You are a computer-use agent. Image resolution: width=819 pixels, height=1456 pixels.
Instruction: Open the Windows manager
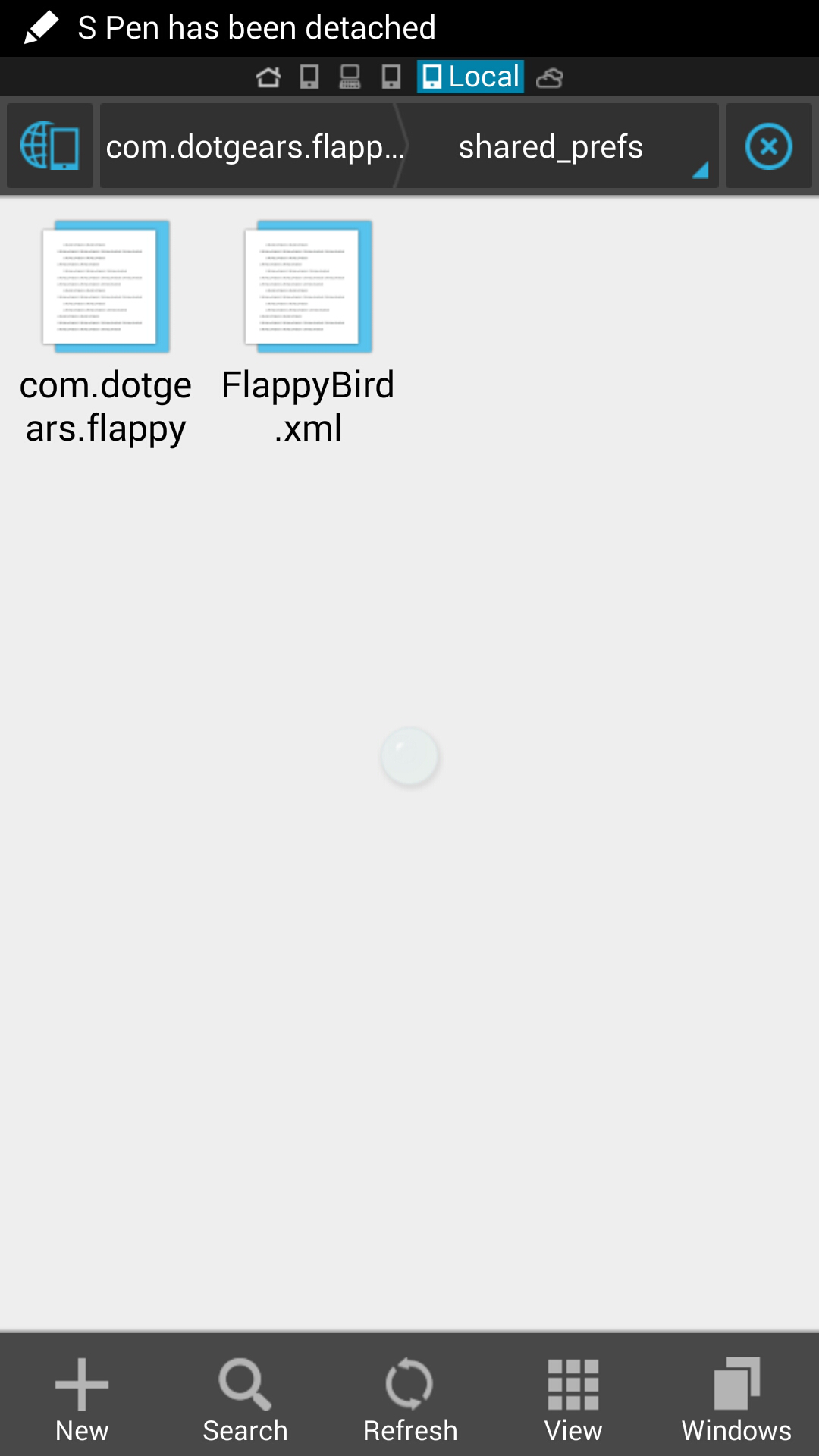[x=736, y=1399]
